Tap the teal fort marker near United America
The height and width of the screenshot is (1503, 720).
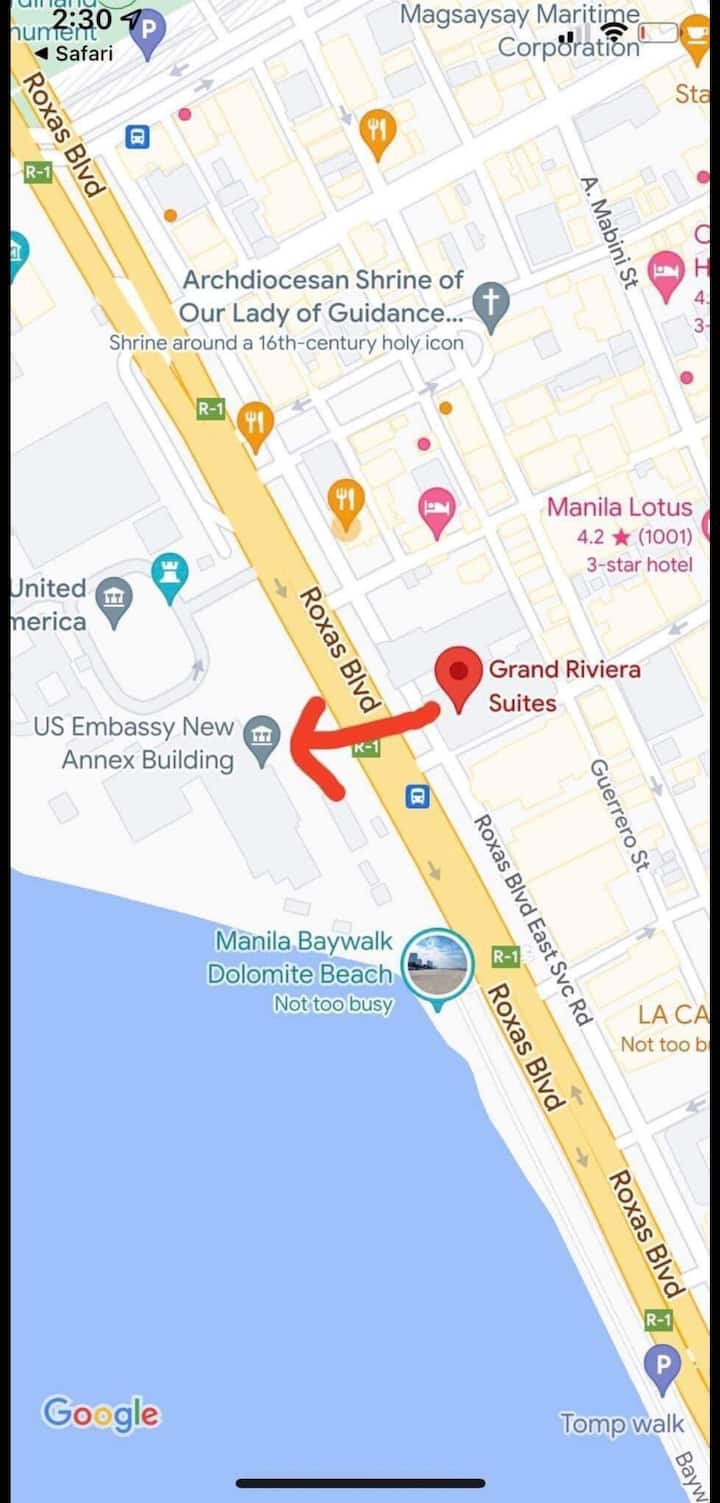point(169,576)
